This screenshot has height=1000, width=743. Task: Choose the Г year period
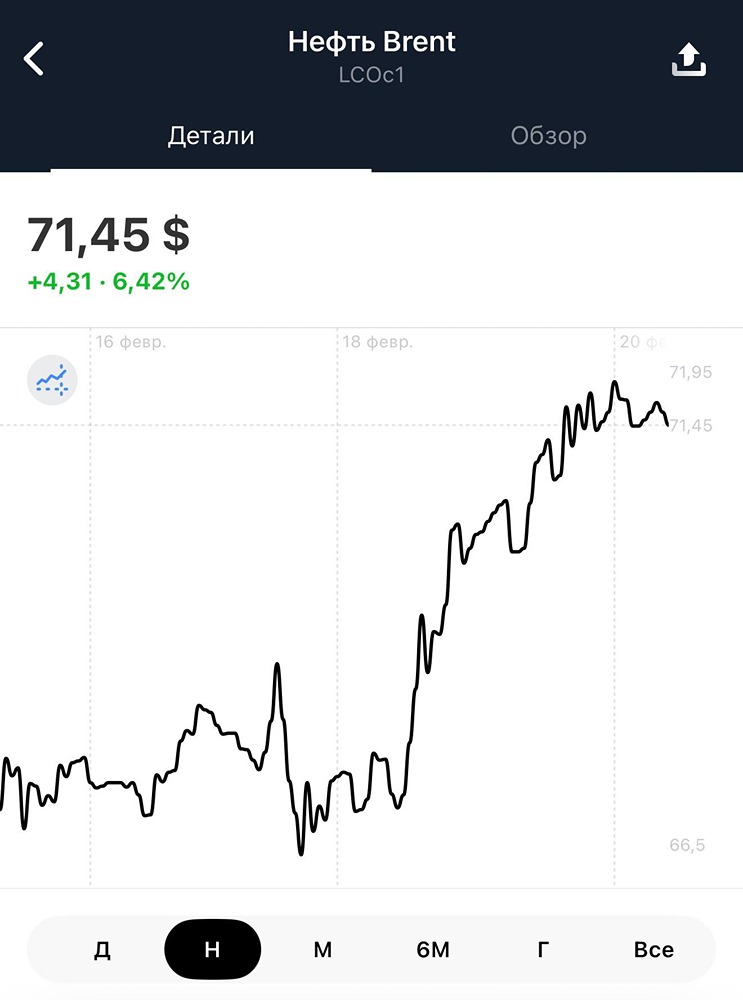[x=543, y=949]
